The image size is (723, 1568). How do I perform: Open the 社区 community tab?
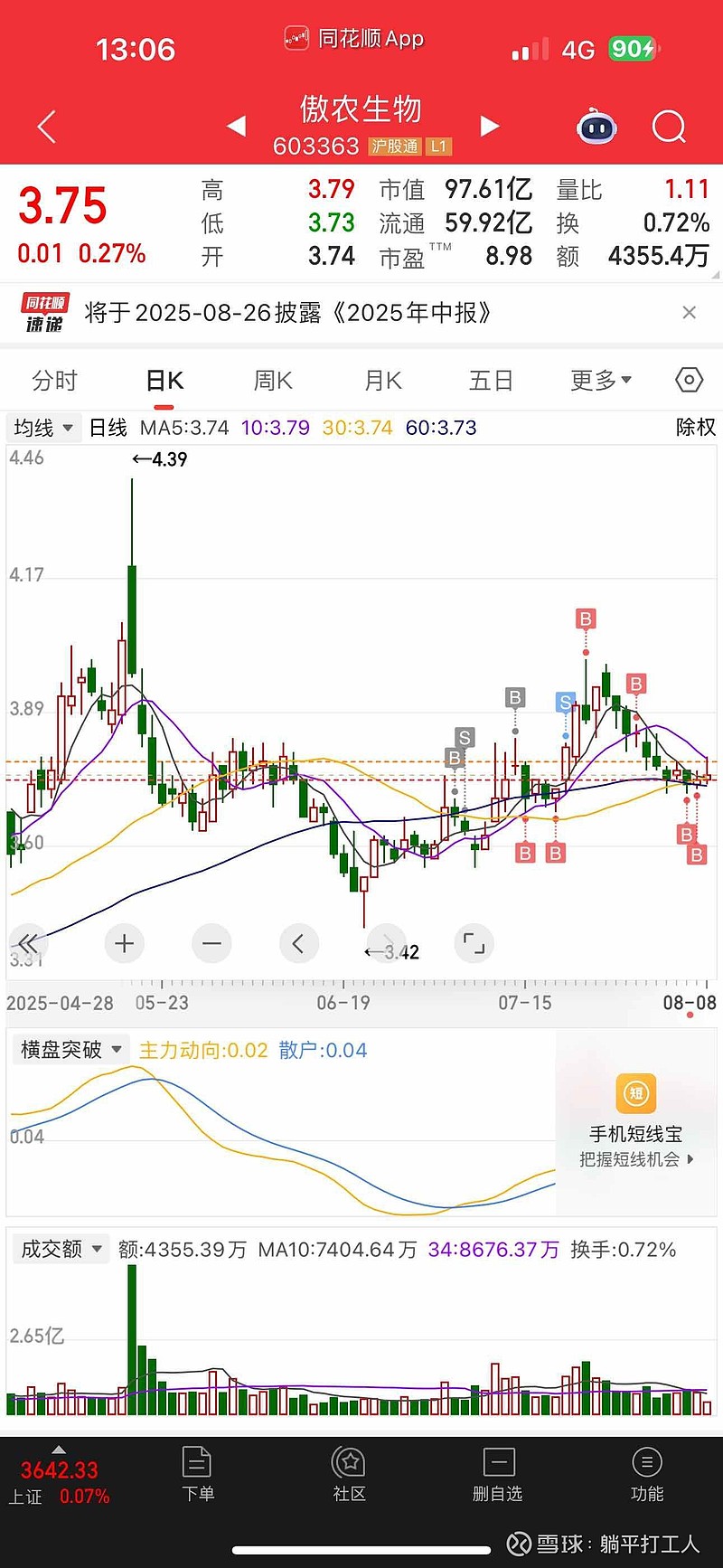point(349,1476)
